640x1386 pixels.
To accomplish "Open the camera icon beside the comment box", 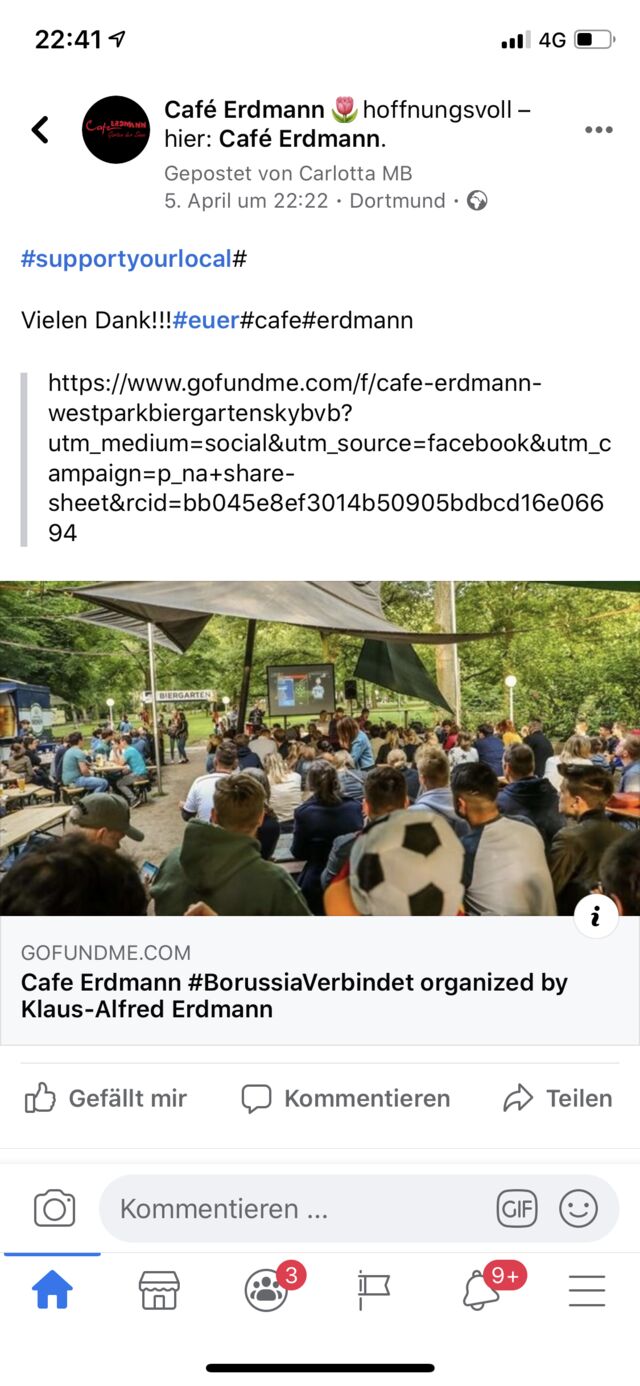I will pyautogui.click(x=55, y=1208).
